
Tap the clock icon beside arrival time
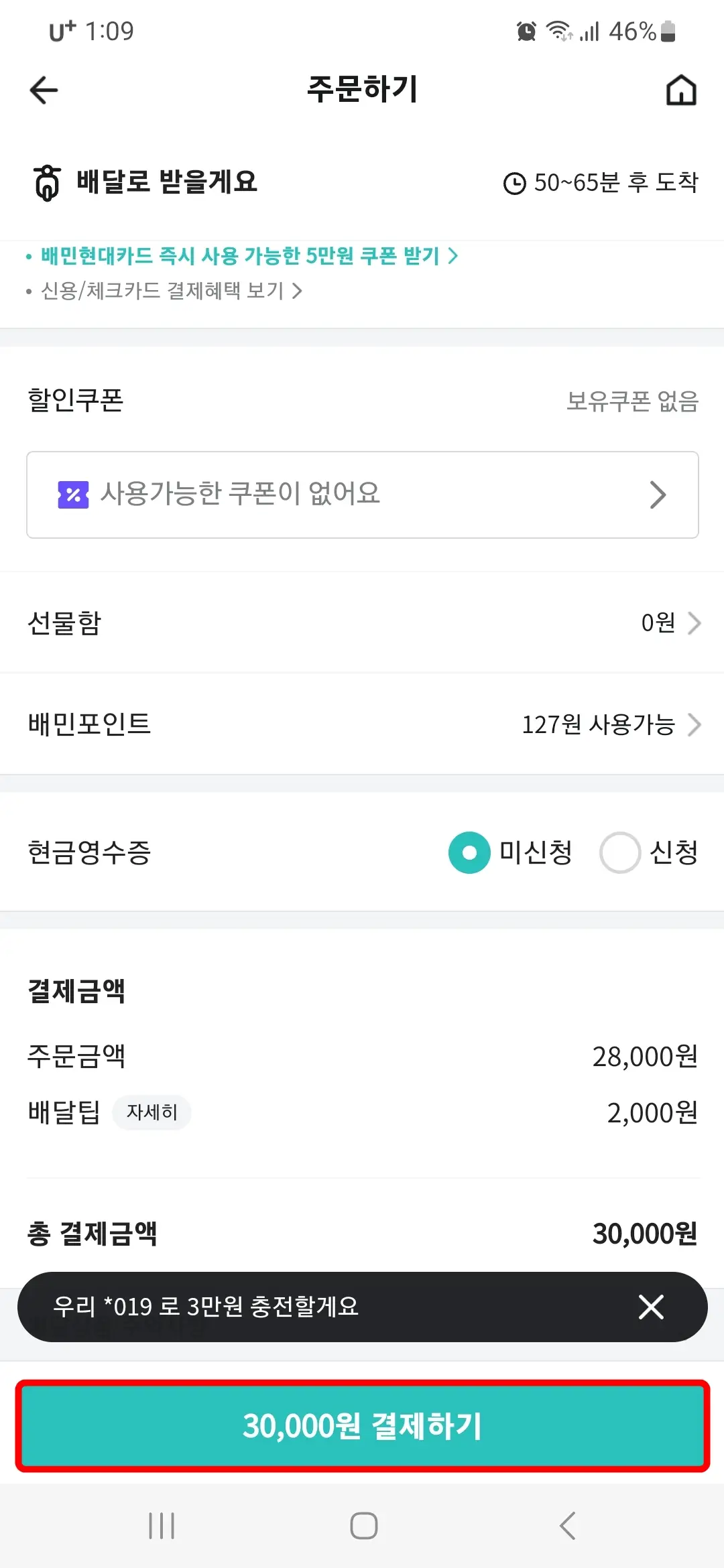[x=514, y=183]
